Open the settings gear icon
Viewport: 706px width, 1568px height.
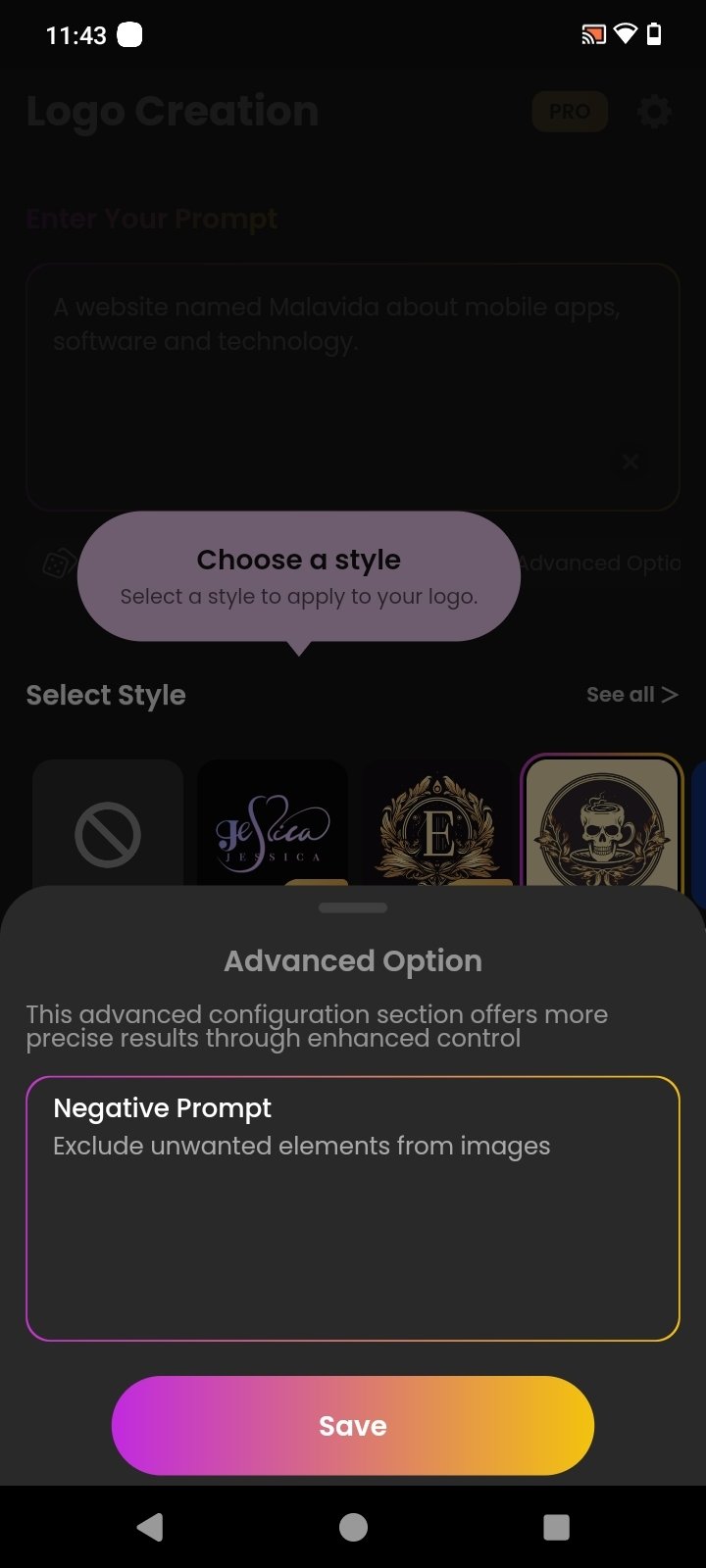[x=654, y=112]
